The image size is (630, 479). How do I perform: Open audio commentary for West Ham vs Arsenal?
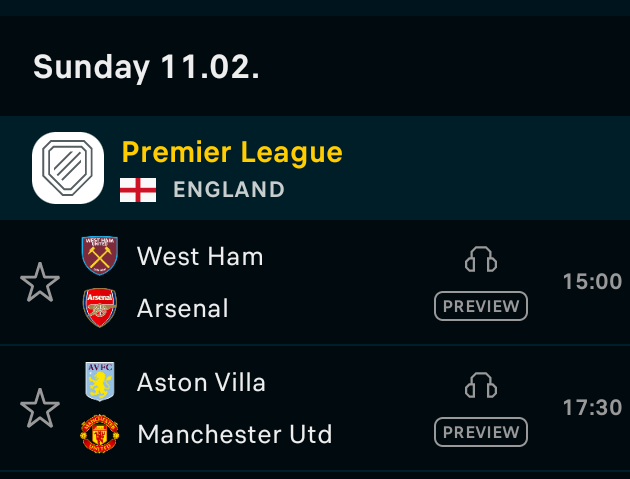click(481, 259)
